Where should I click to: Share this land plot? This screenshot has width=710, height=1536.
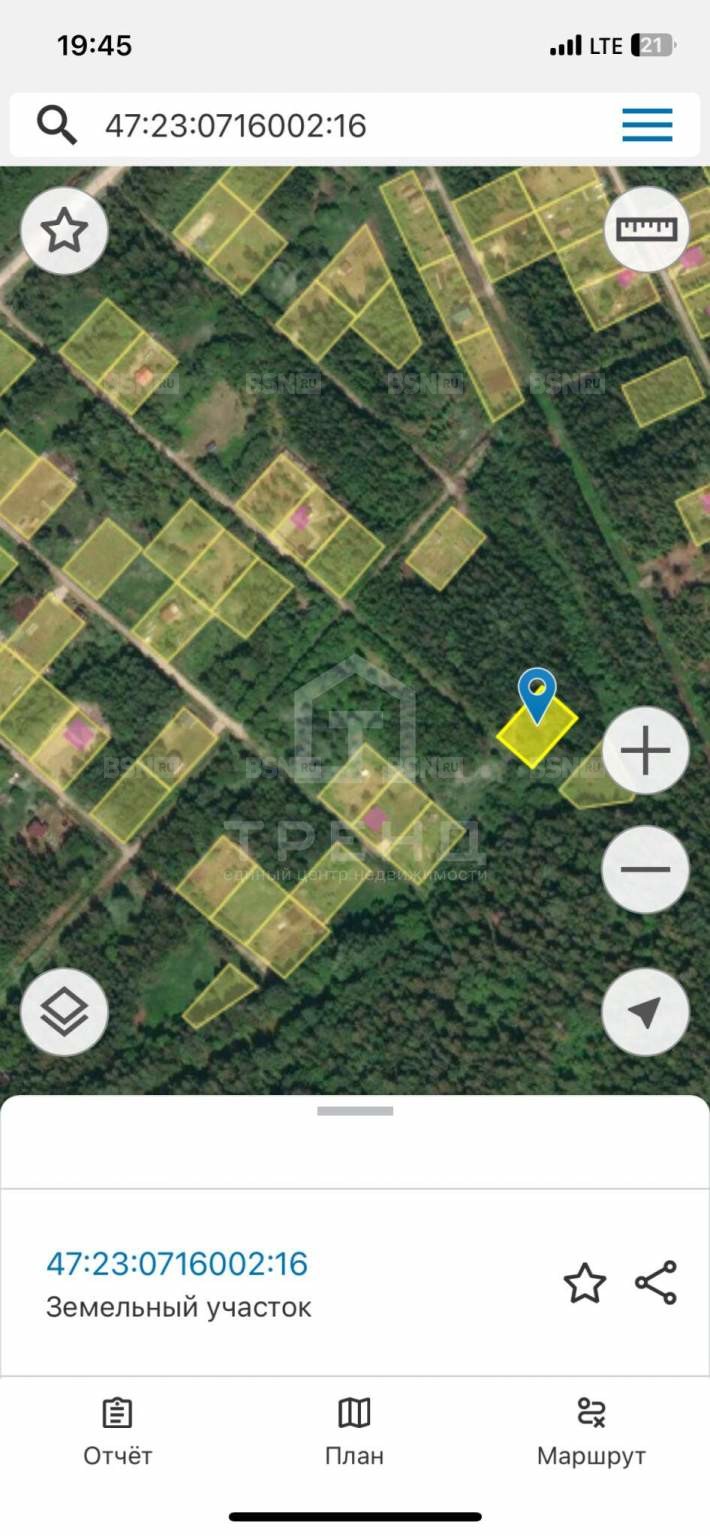click(x=656, y=1283)
